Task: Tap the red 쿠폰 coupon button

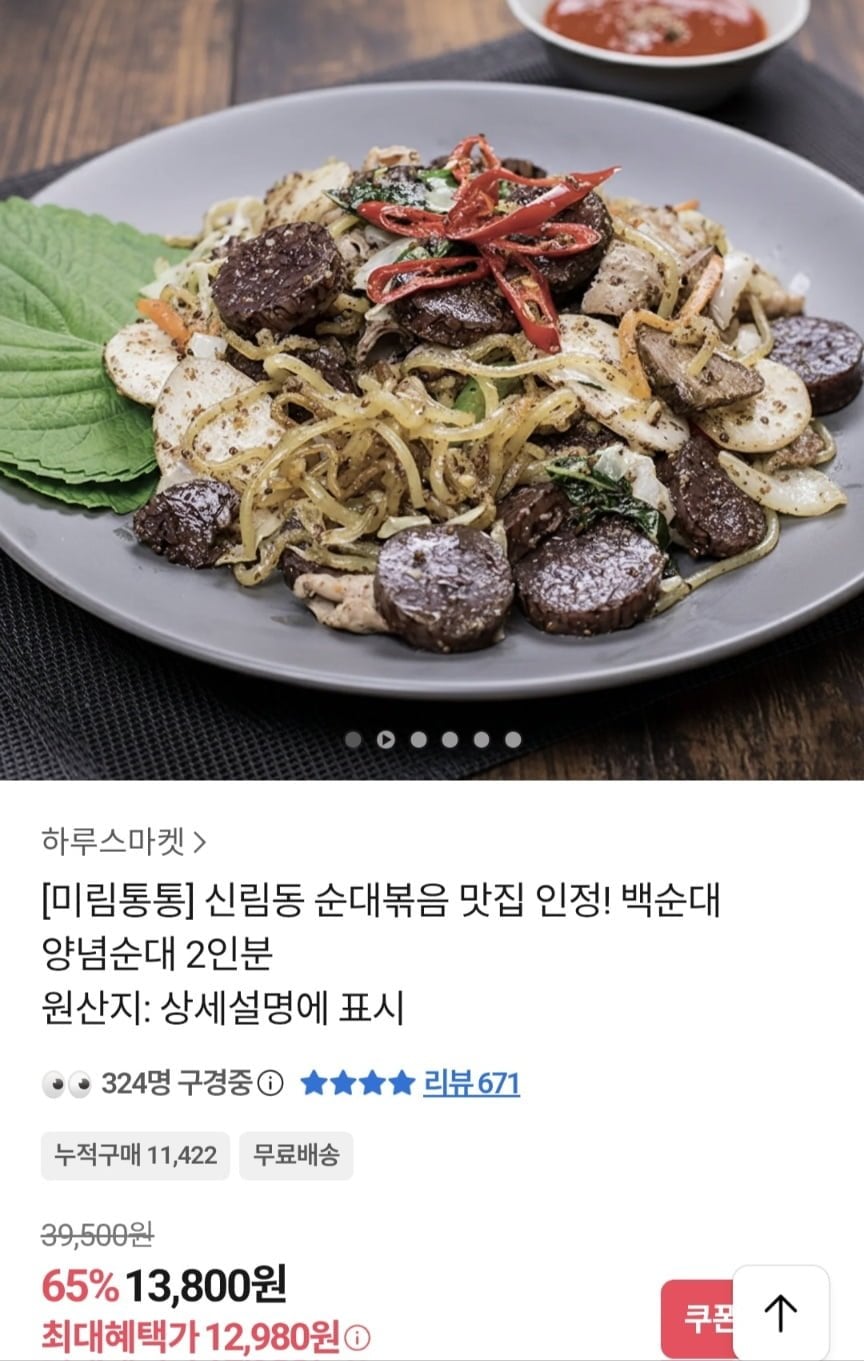Action: pyautogui.click(x=698, y=1319)
